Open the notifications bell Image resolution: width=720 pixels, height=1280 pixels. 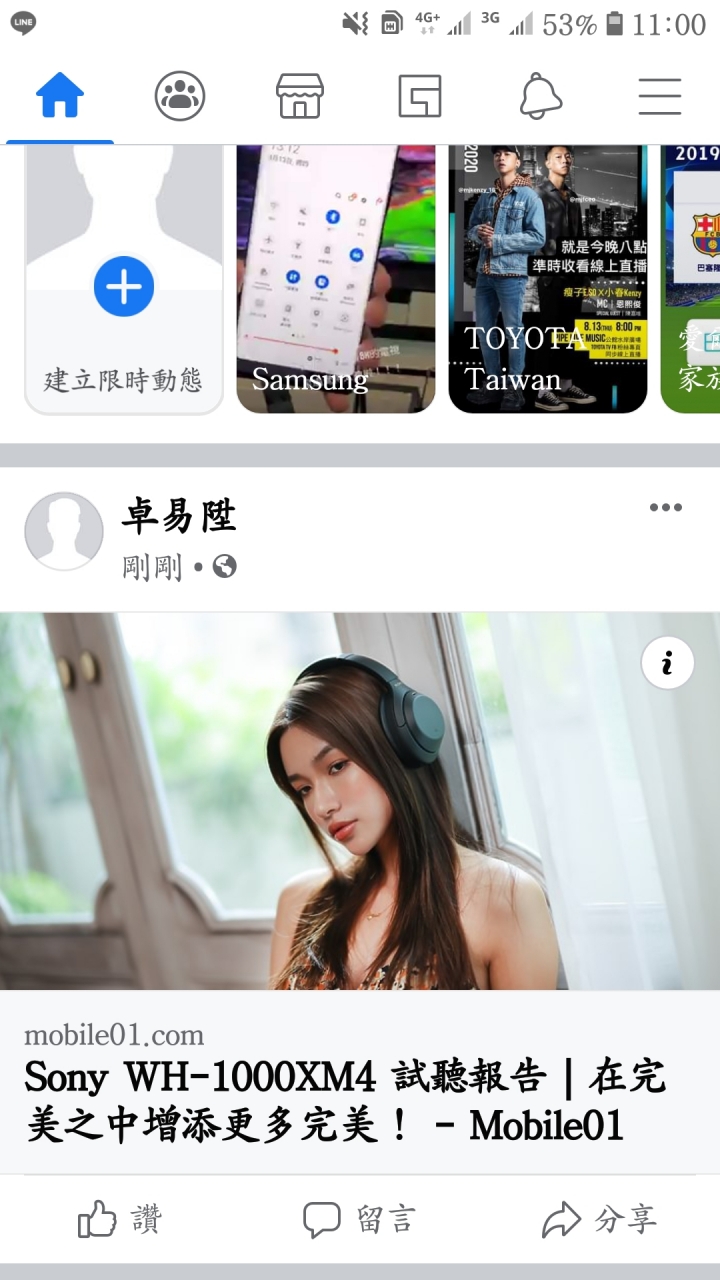[540, 97]
